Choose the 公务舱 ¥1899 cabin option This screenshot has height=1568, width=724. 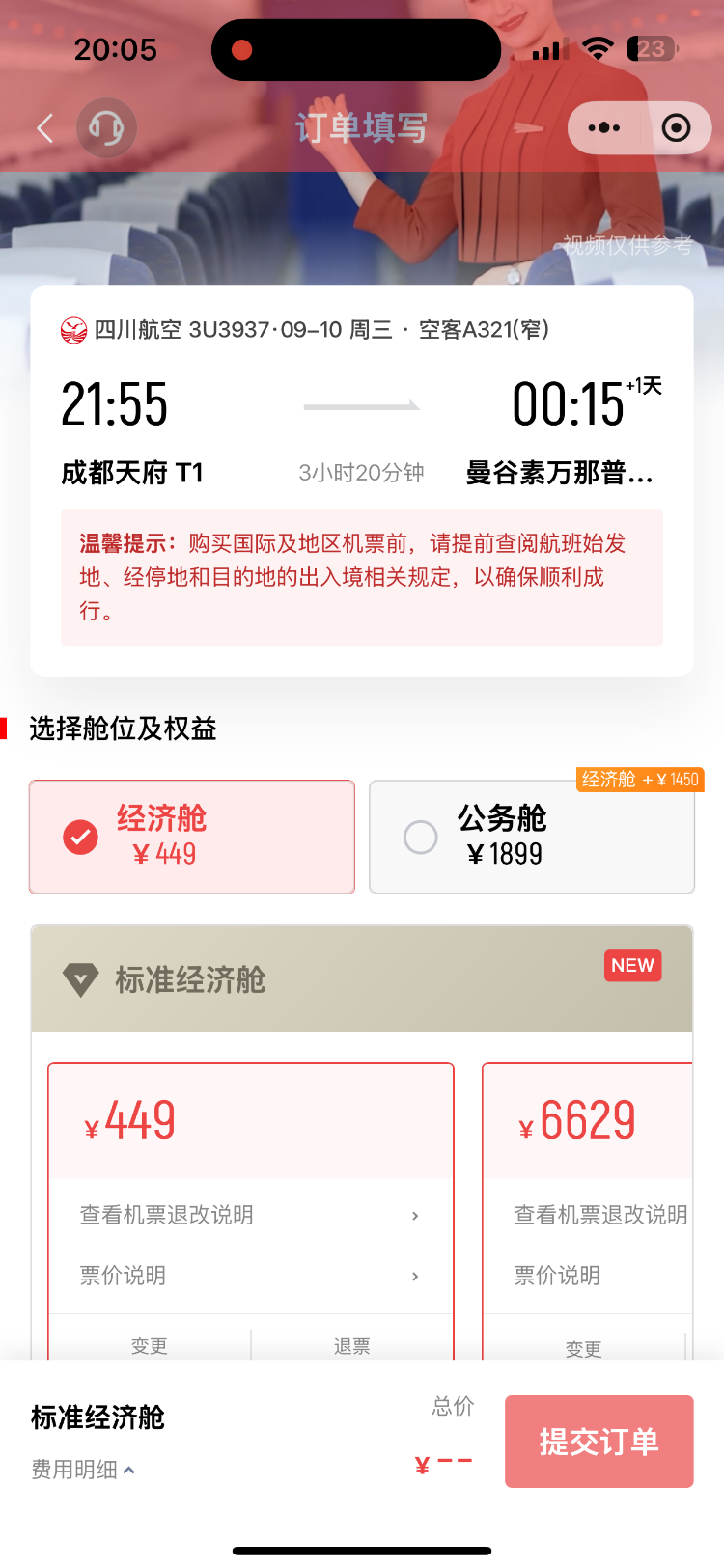(x=531, y=837)
